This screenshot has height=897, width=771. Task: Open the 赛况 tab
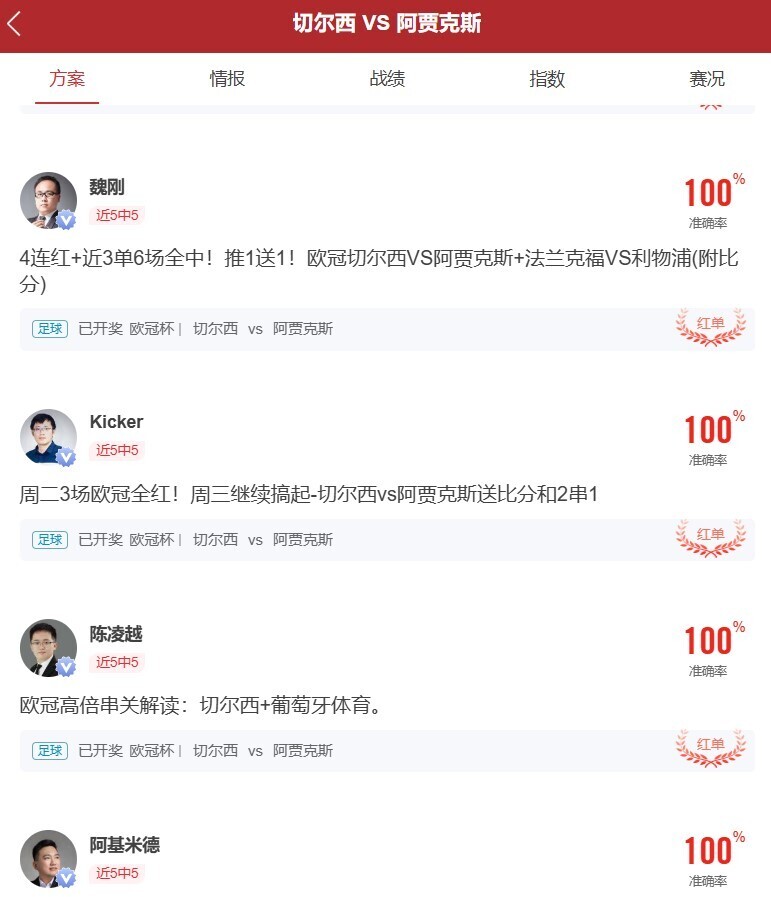pyautogui.click(x=707, y=79)
